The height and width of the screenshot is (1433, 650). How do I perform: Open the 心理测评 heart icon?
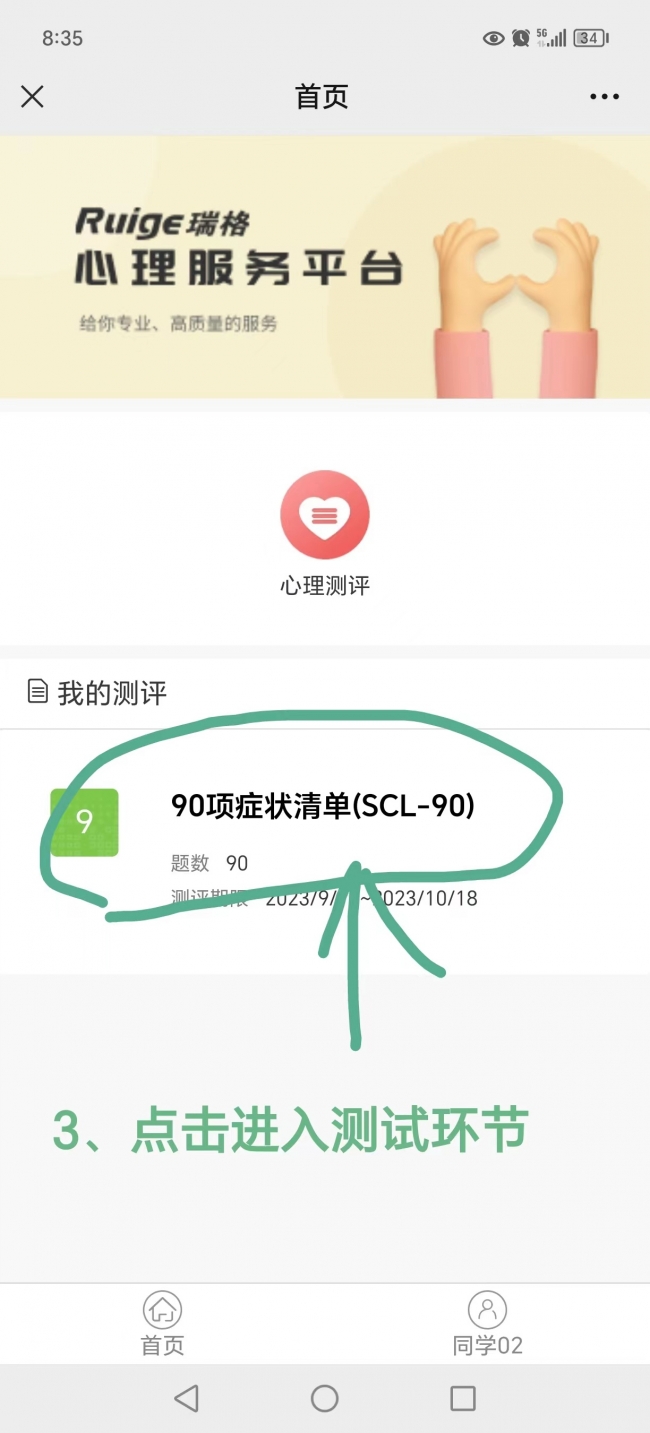coord(324,516)
